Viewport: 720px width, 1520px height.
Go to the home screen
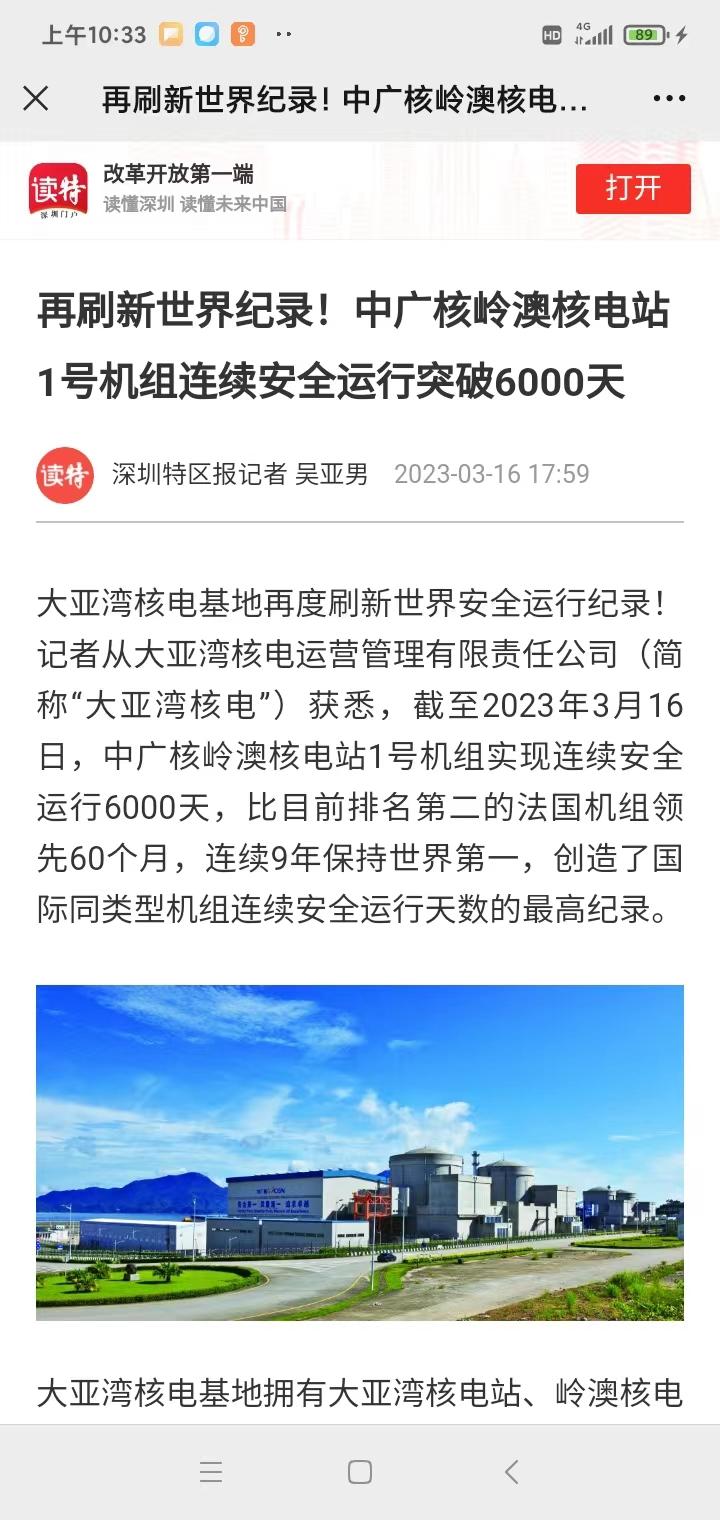tap(360, 1471)
